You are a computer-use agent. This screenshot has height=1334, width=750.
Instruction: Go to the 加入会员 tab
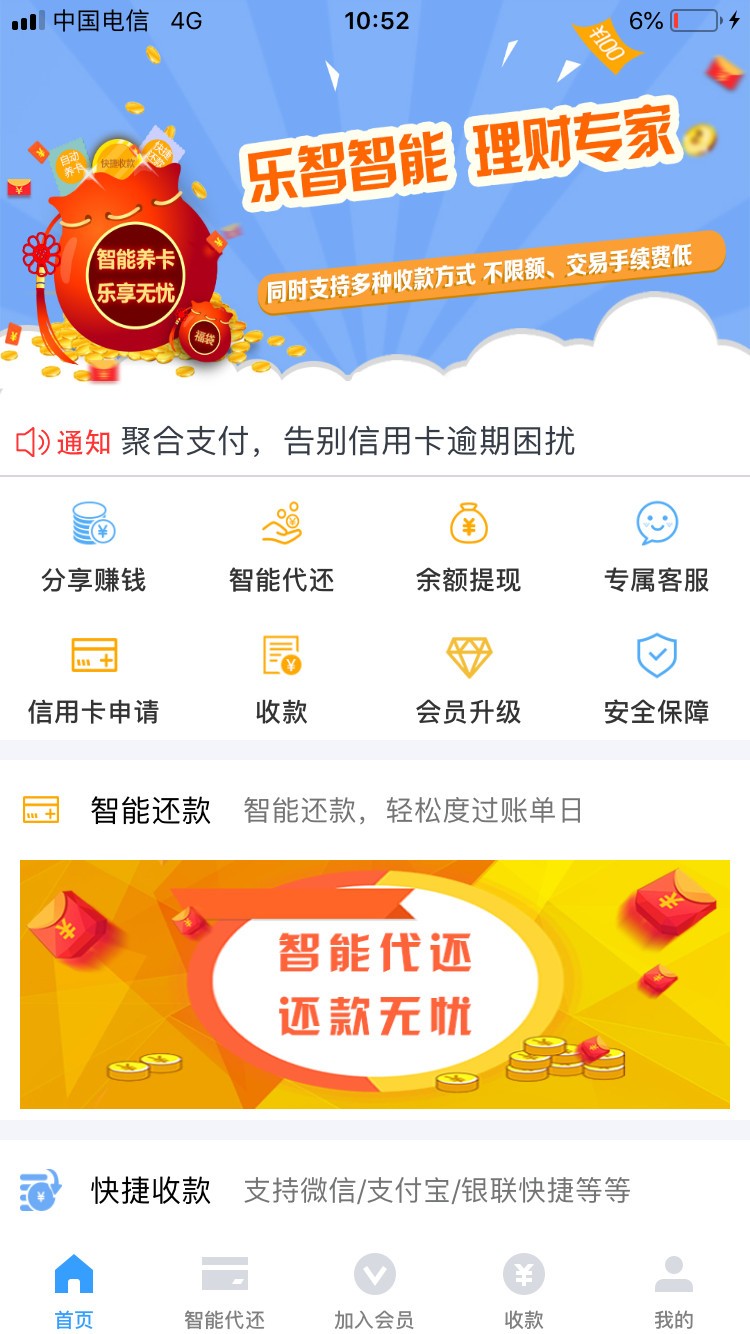coord(374,1291)
